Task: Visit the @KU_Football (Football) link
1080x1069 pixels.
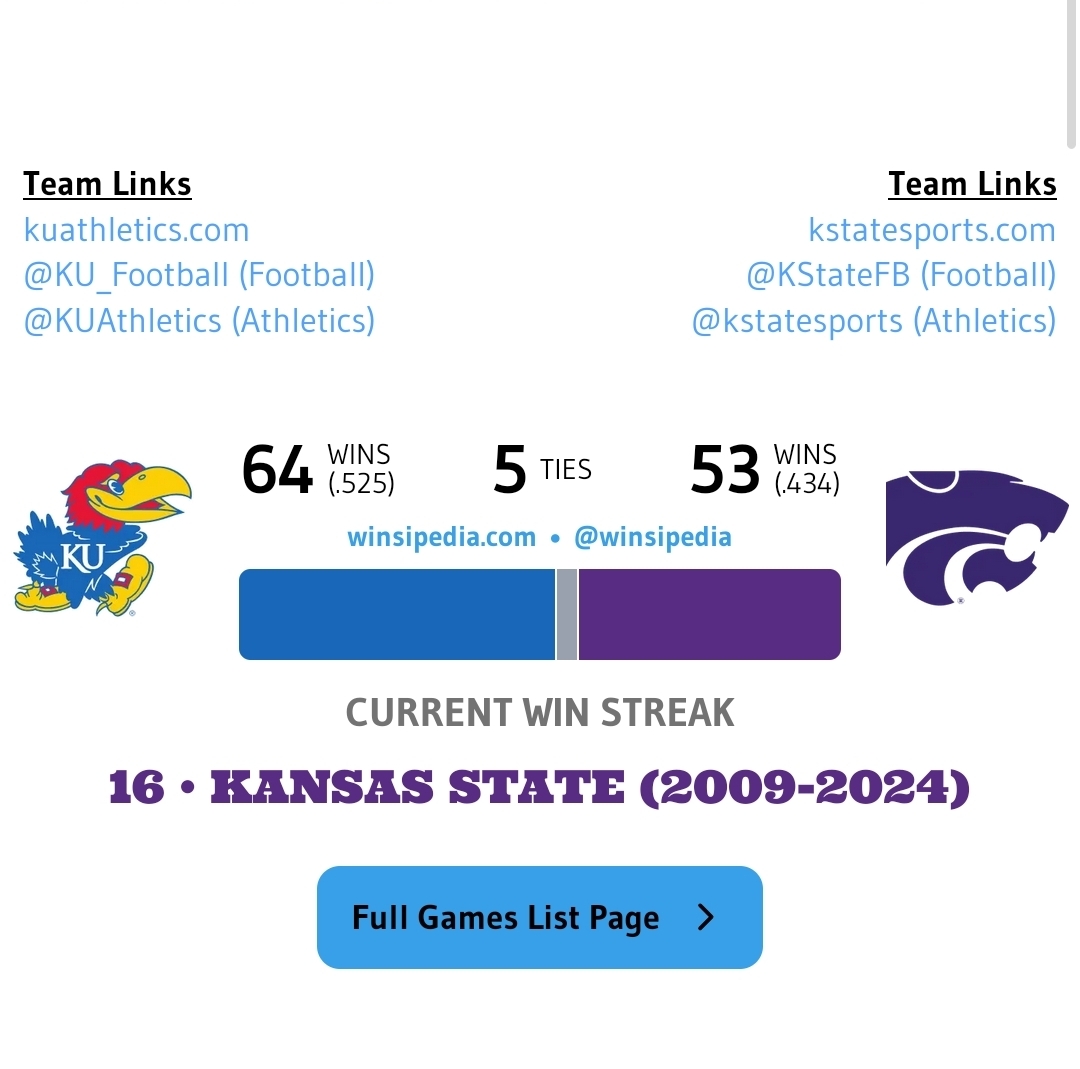Action: [x=199, y=275]
